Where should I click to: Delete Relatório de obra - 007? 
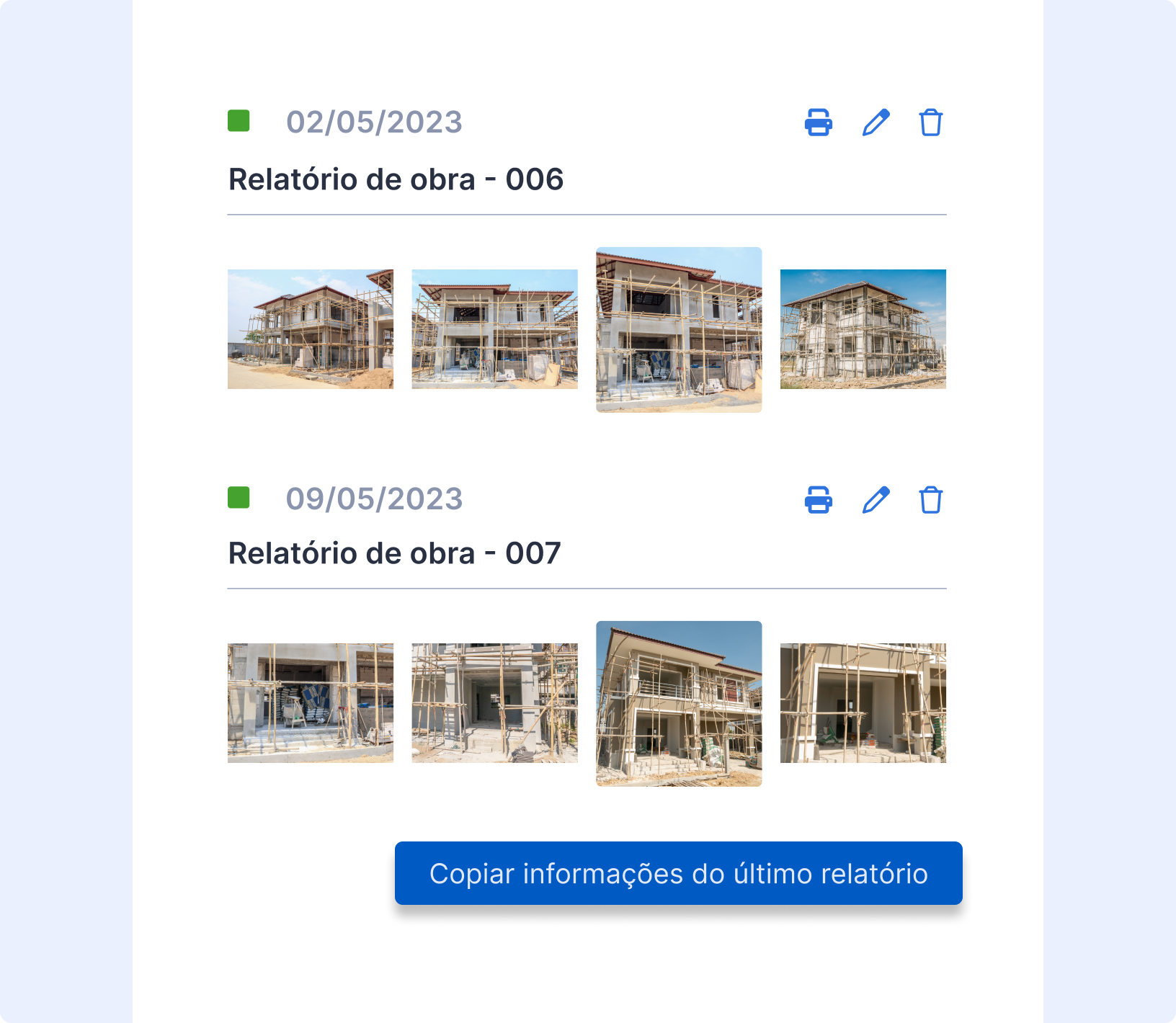pyautogui.click(x=930, y=500)
